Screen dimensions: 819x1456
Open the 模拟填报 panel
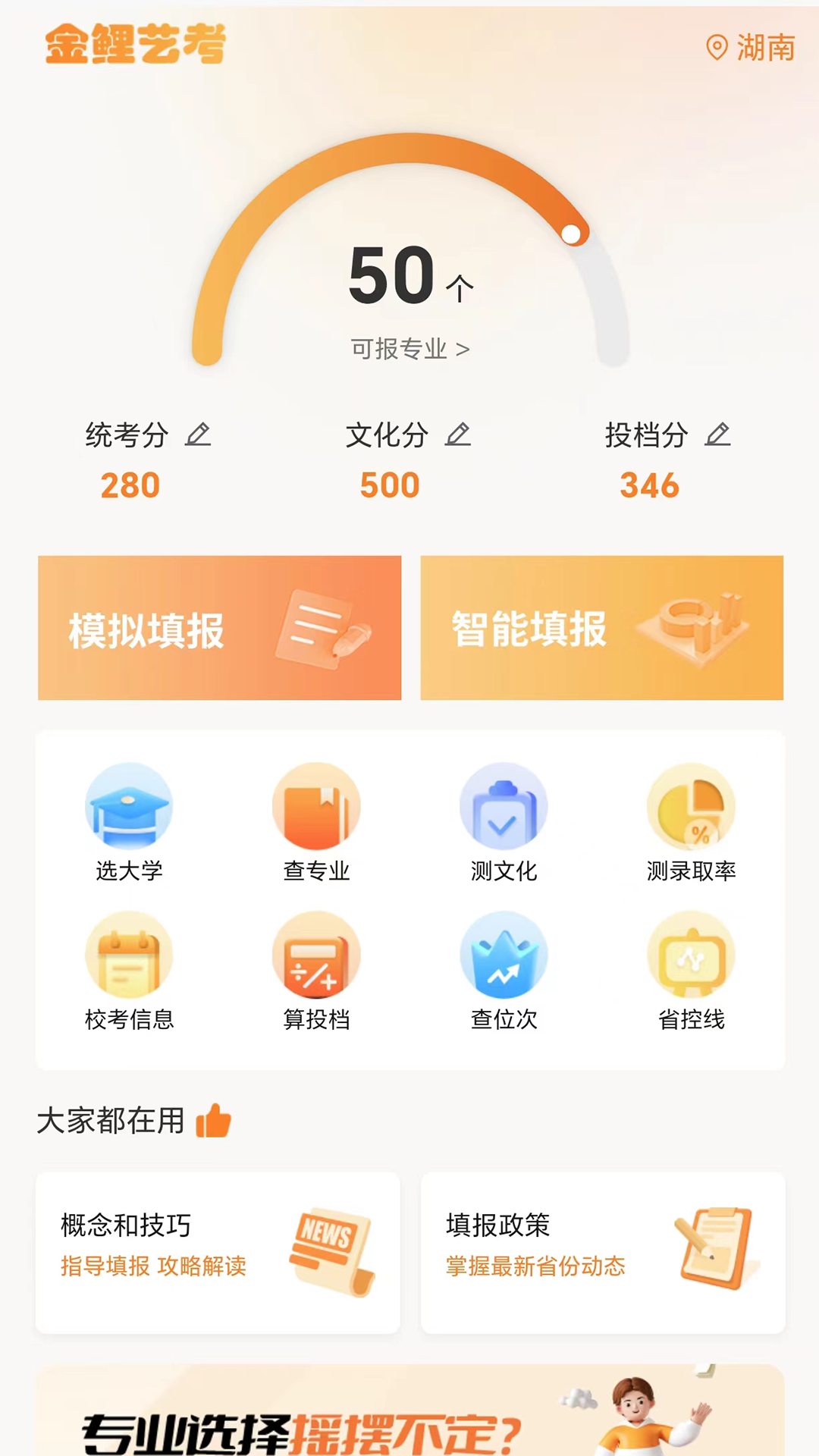coord(219,628)
